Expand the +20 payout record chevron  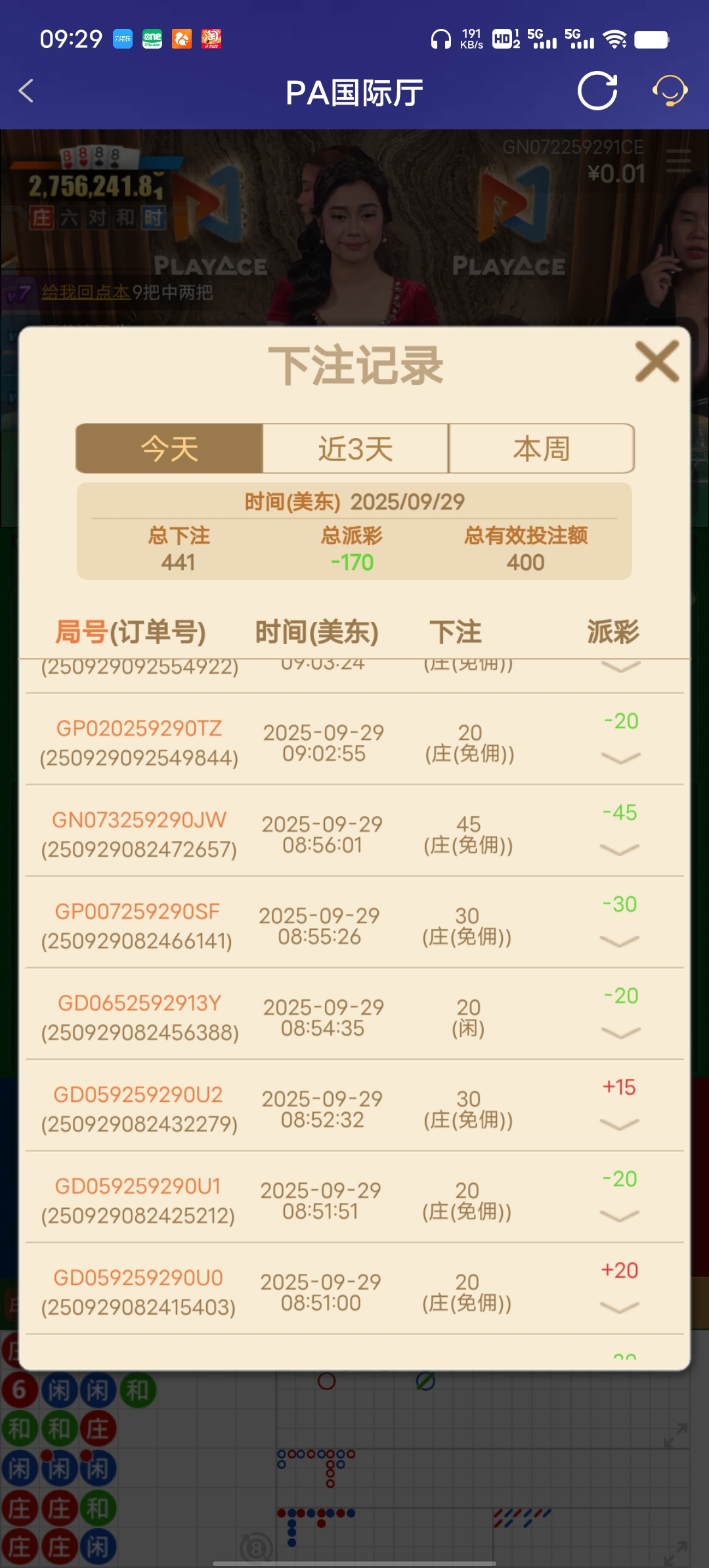tap(620, 1306)
